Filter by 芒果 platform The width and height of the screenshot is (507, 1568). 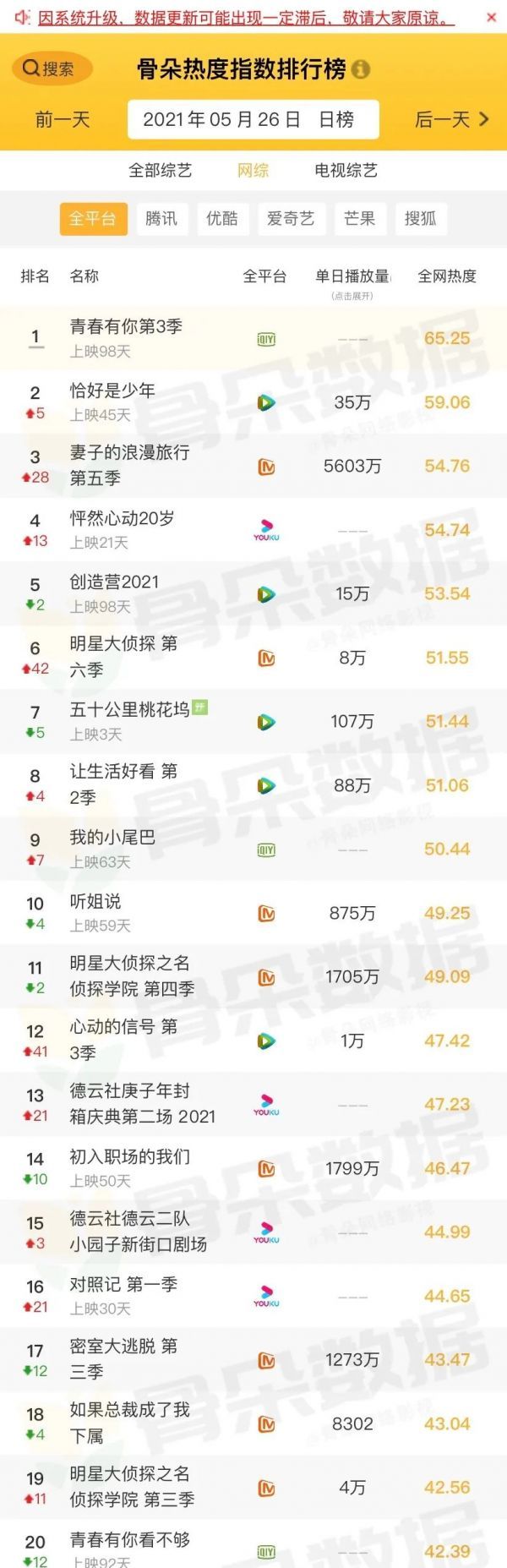click(359, 219)
